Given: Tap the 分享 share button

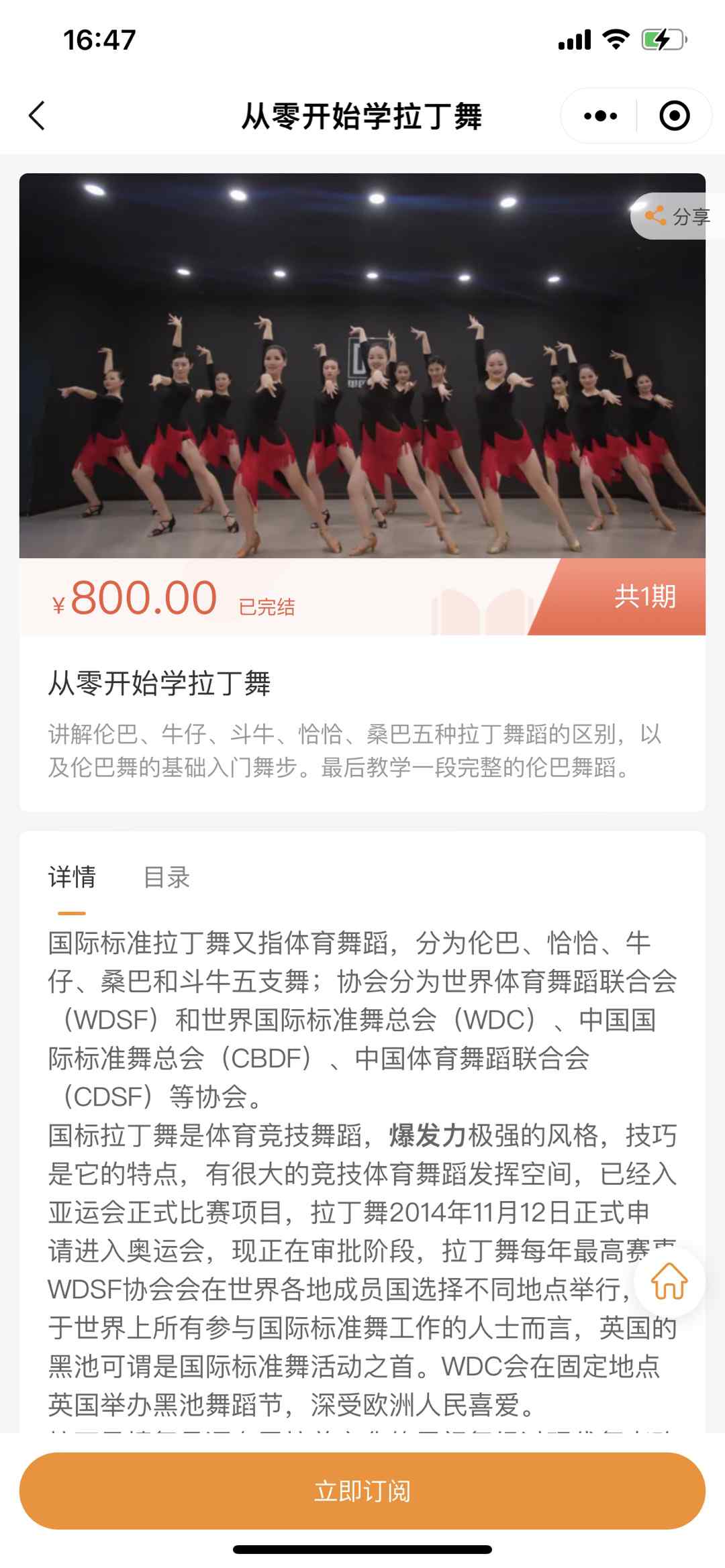Looking at the screenshot, I should click(x=677, y=216).
